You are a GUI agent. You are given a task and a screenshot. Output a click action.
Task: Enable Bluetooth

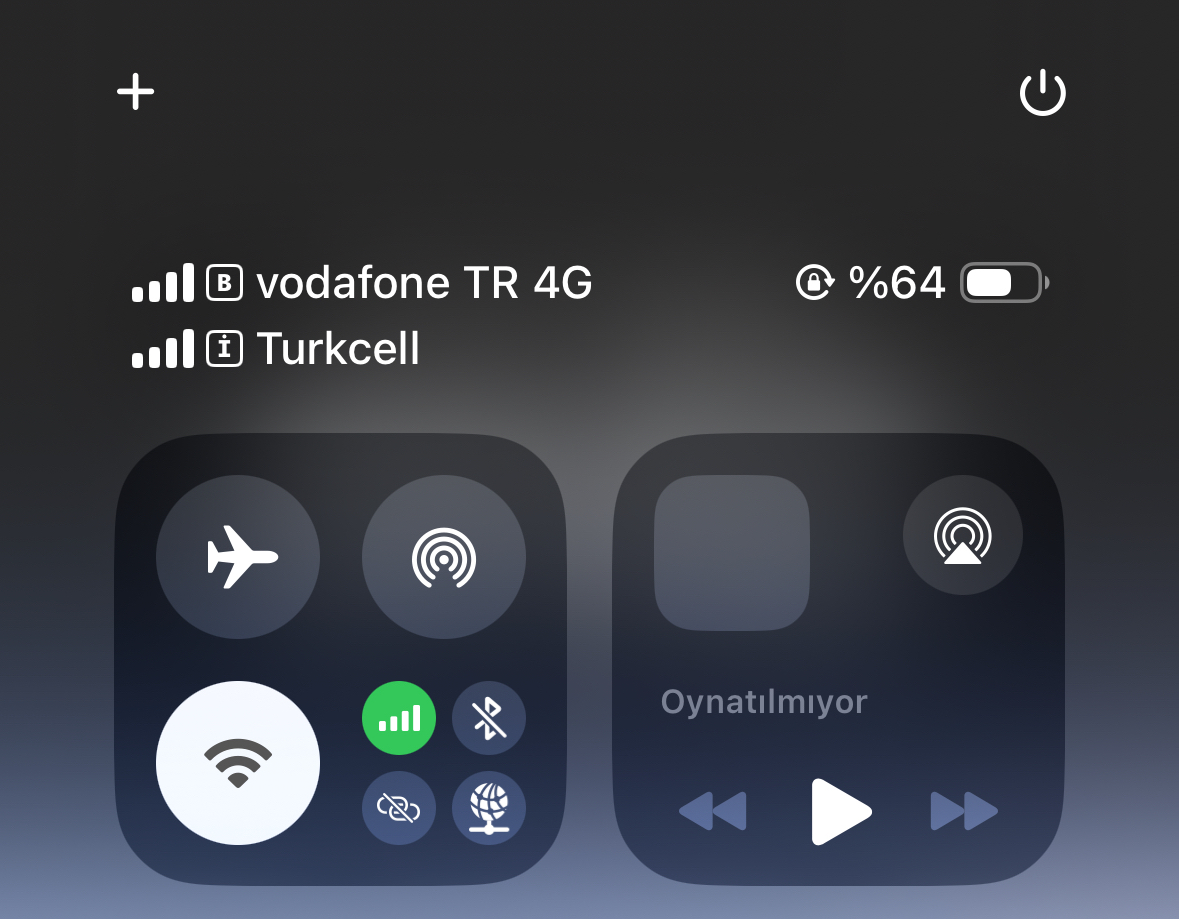click(488, 717)
